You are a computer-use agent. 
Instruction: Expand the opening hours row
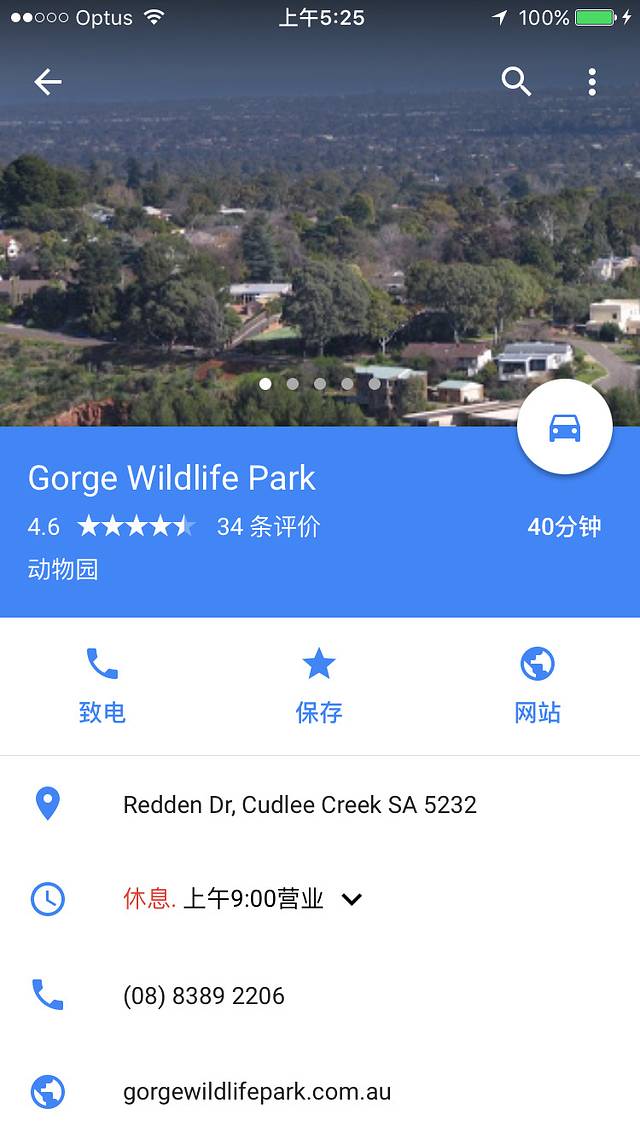pos(350,899)
